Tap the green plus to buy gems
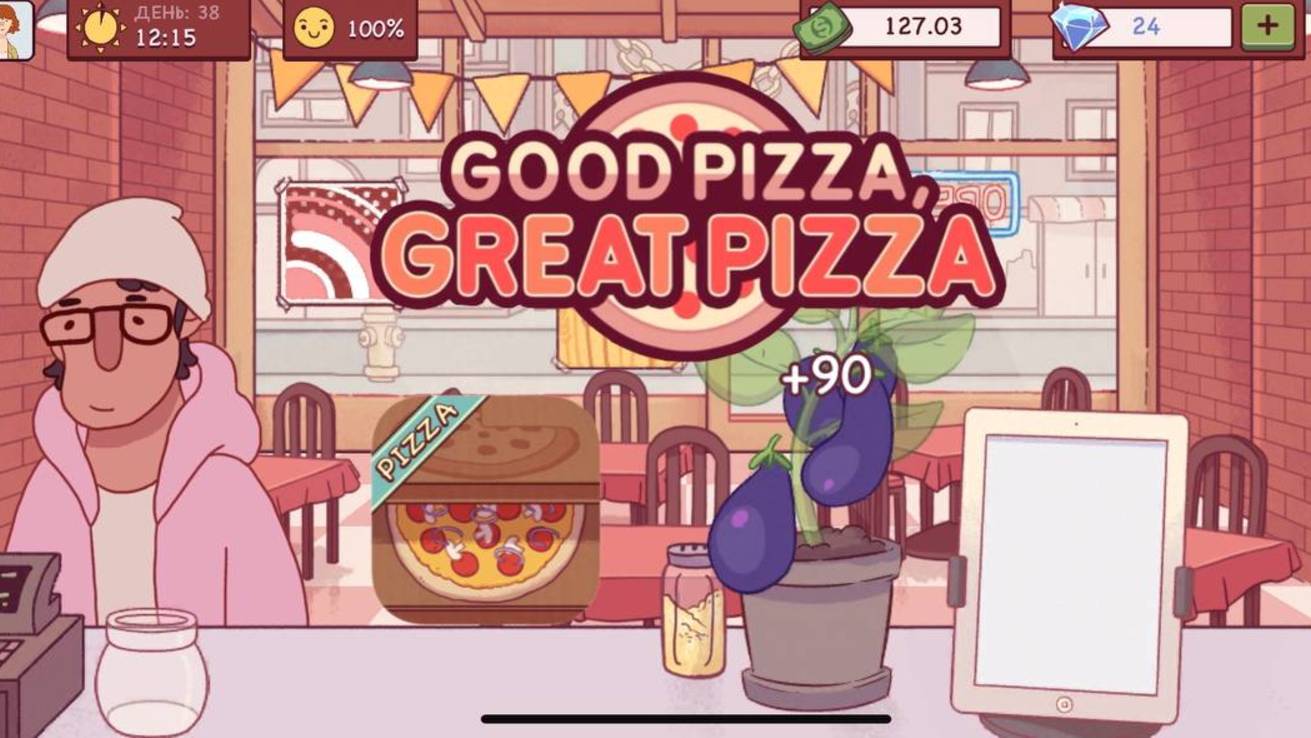The image size is (1311, 738). (x=1267, y=27)
